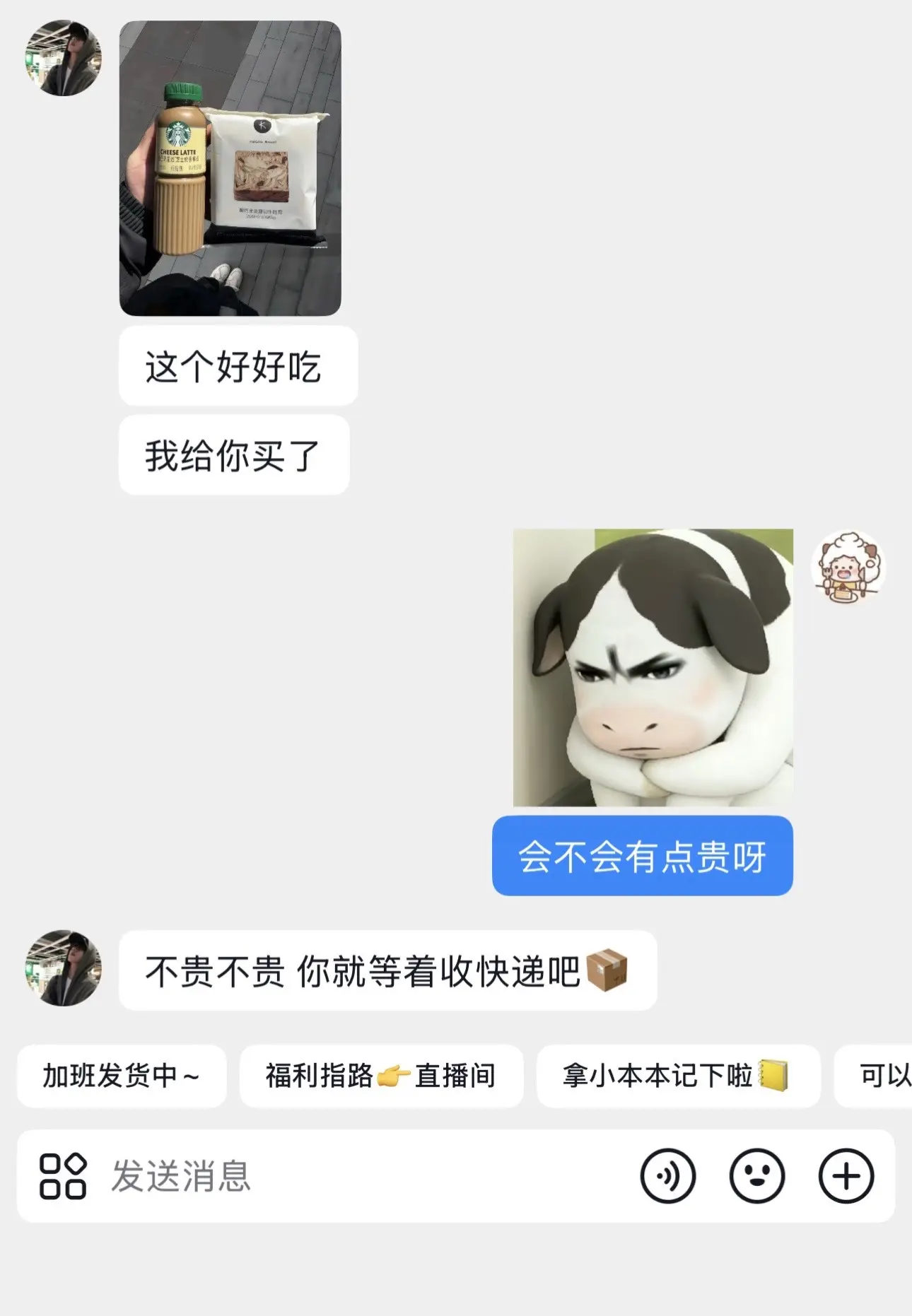Tap the message 我给你买了

[x=233, y=454]
